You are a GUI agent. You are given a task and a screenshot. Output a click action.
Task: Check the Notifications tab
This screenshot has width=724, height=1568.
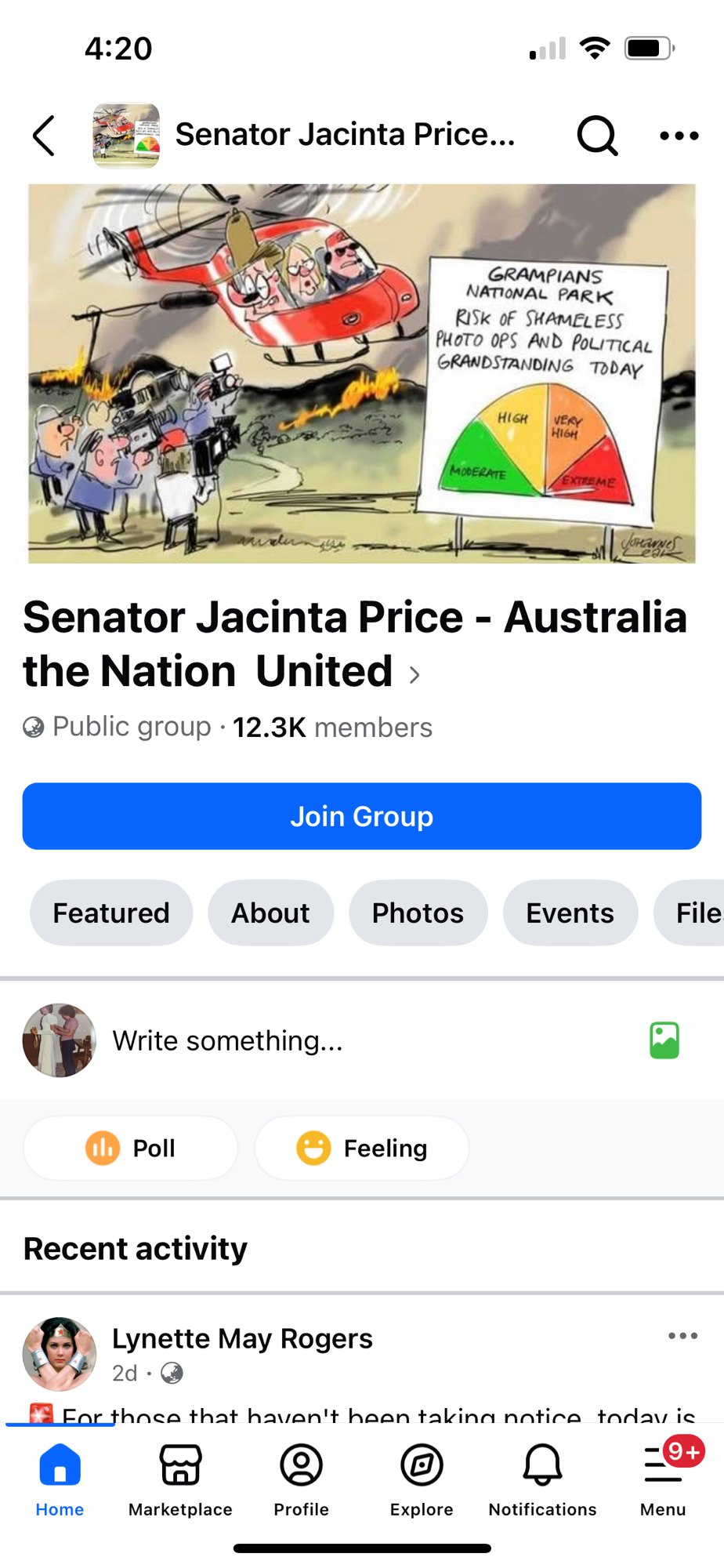(x=542, y=1479)
